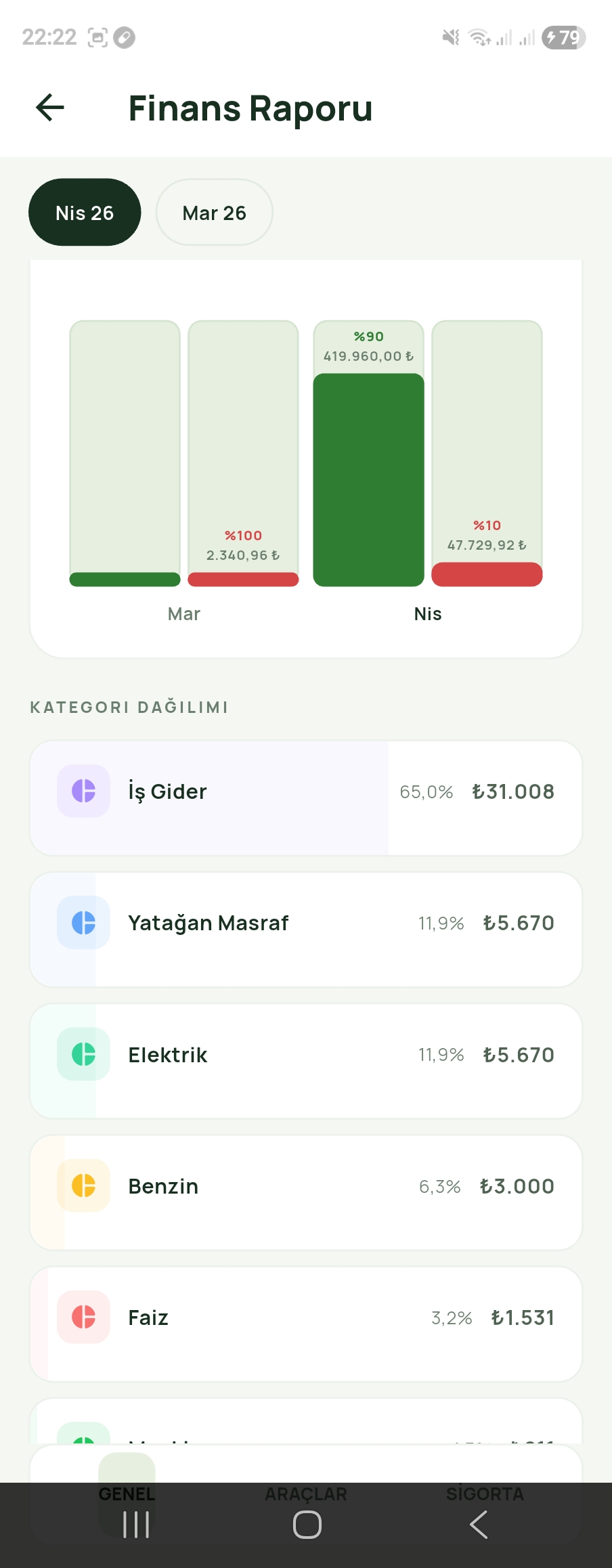The width and height of the screenshot is (612, 1568).
Task: Switch to the ARAÇLAR tab
Action: point(306,1494)
